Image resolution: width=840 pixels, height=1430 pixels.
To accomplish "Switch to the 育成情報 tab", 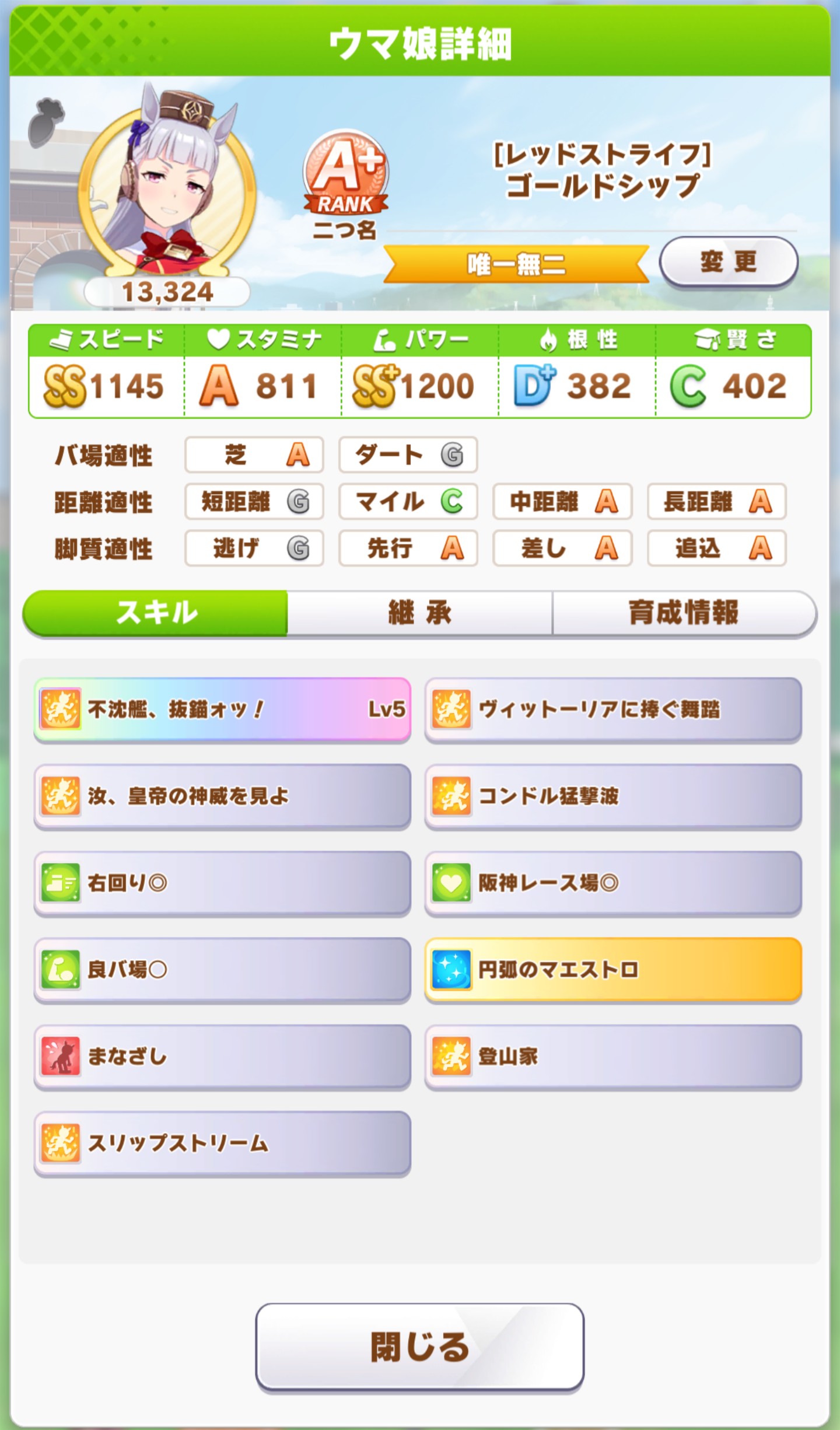I will pyautogui.click(x=683, y=613).
